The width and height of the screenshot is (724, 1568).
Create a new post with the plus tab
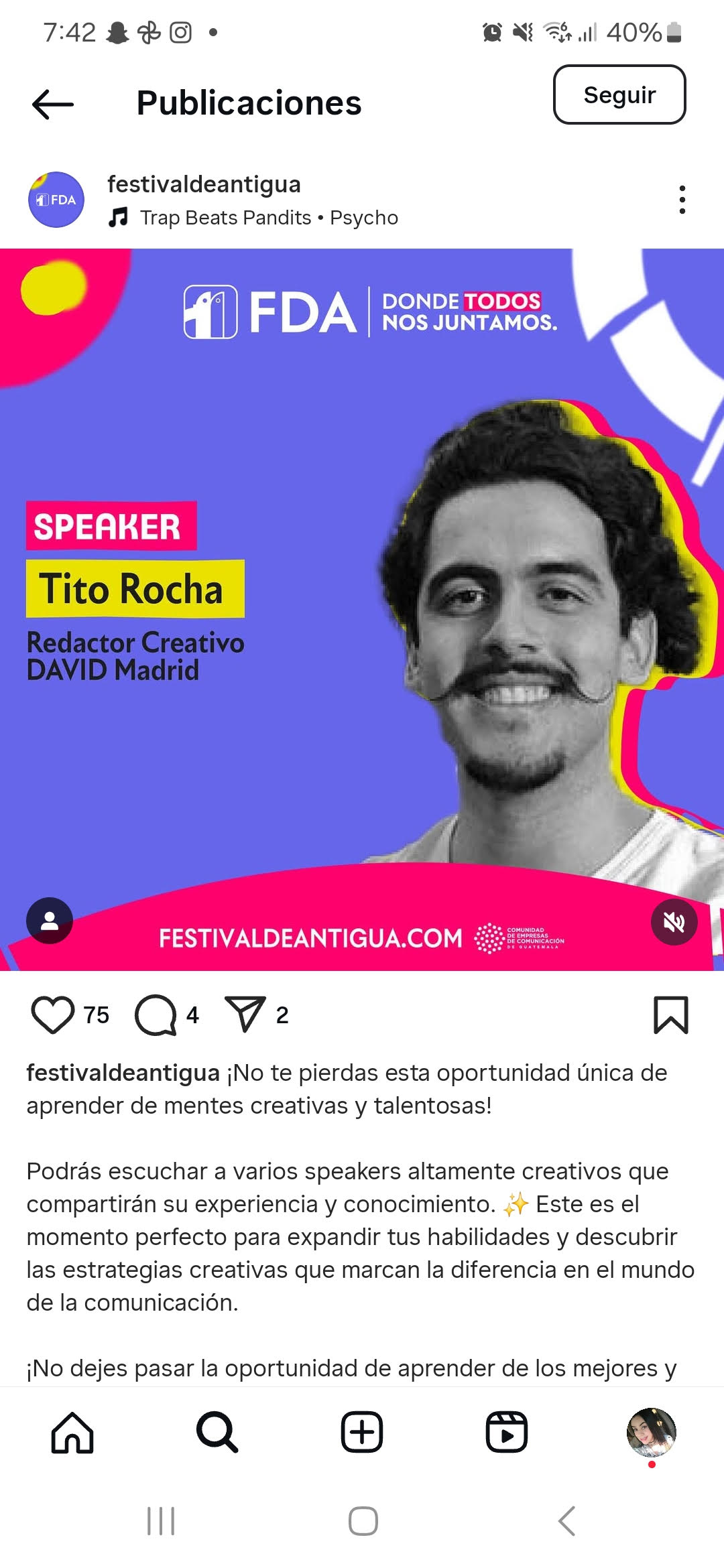pos(362,1433)
